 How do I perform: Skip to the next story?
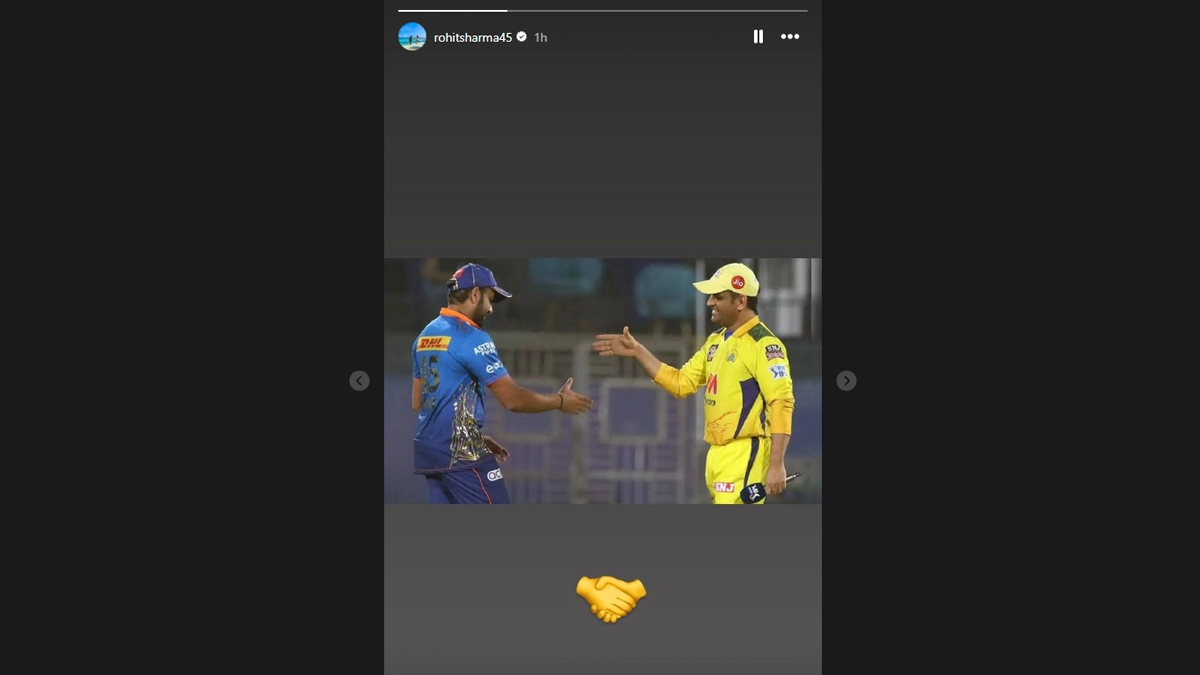tap(846, 380)
